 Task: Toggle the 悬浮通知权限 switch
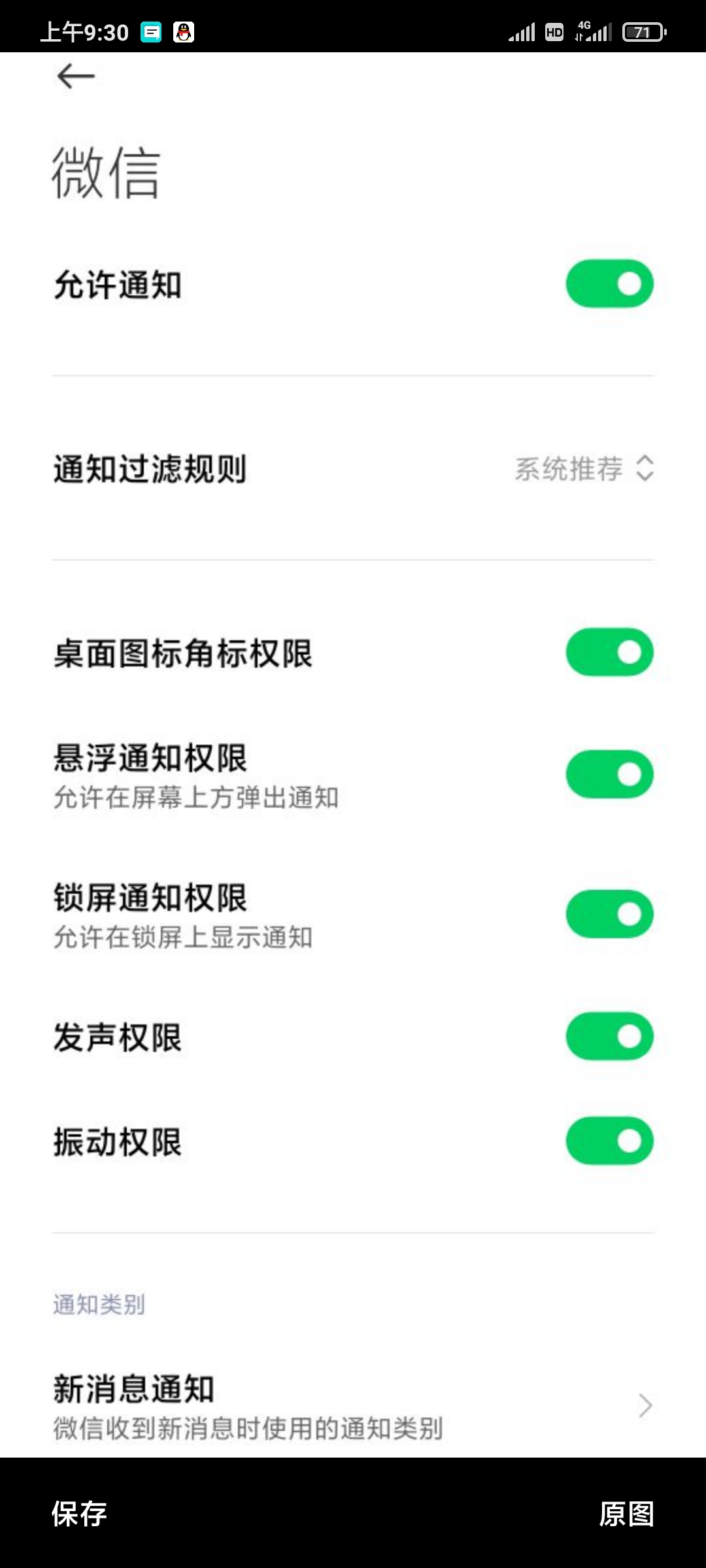pos(609,774)
